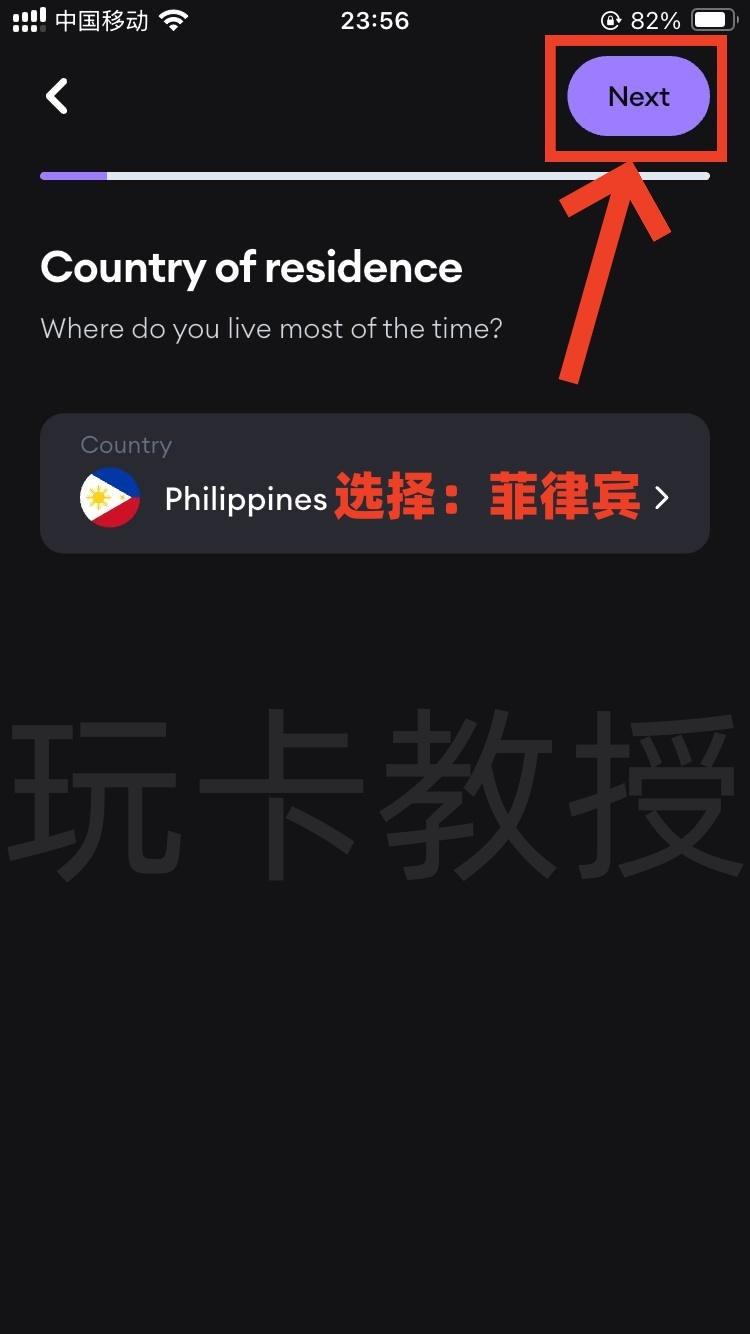Tap the 'Philippines' text label

tap(245, 499)
